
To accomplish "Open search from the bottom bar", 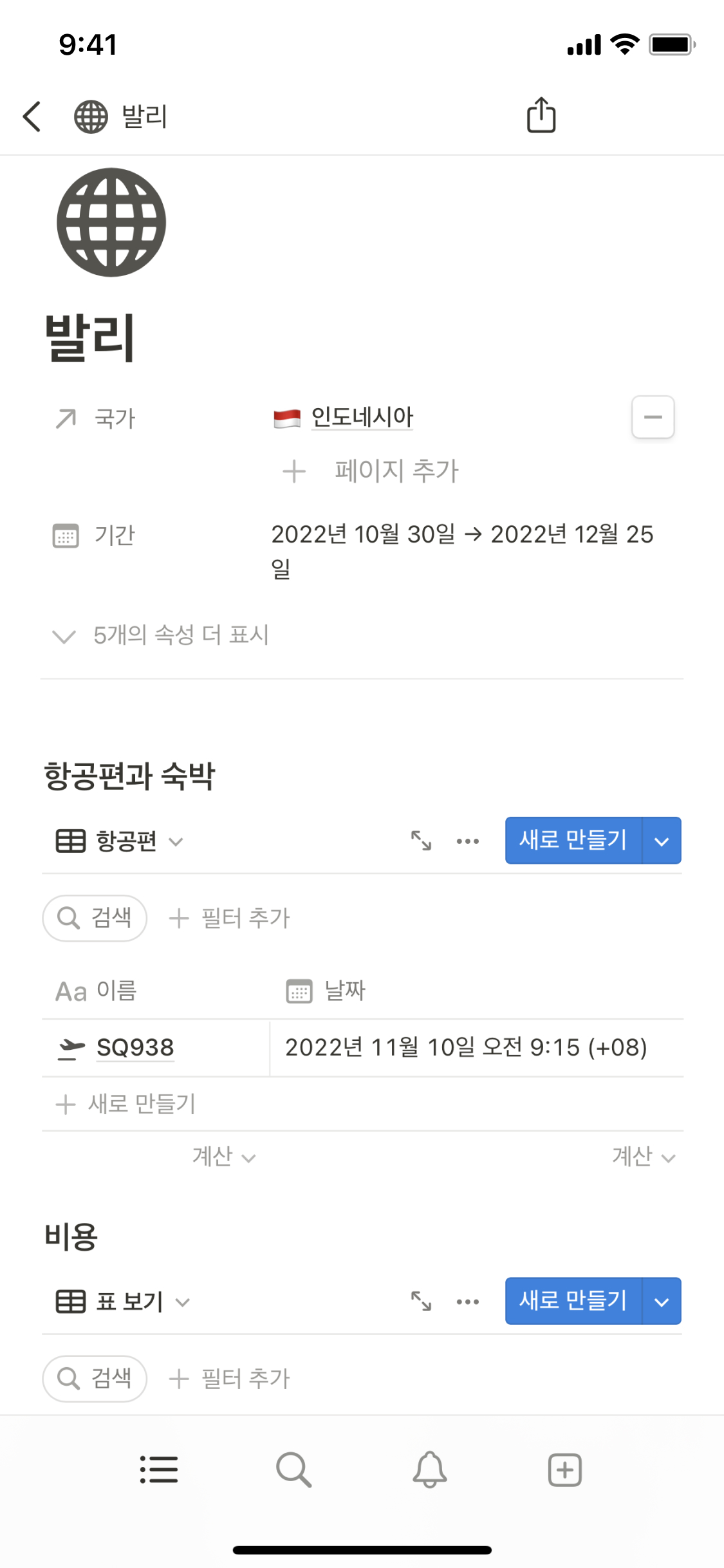I will pos(294,1470).
